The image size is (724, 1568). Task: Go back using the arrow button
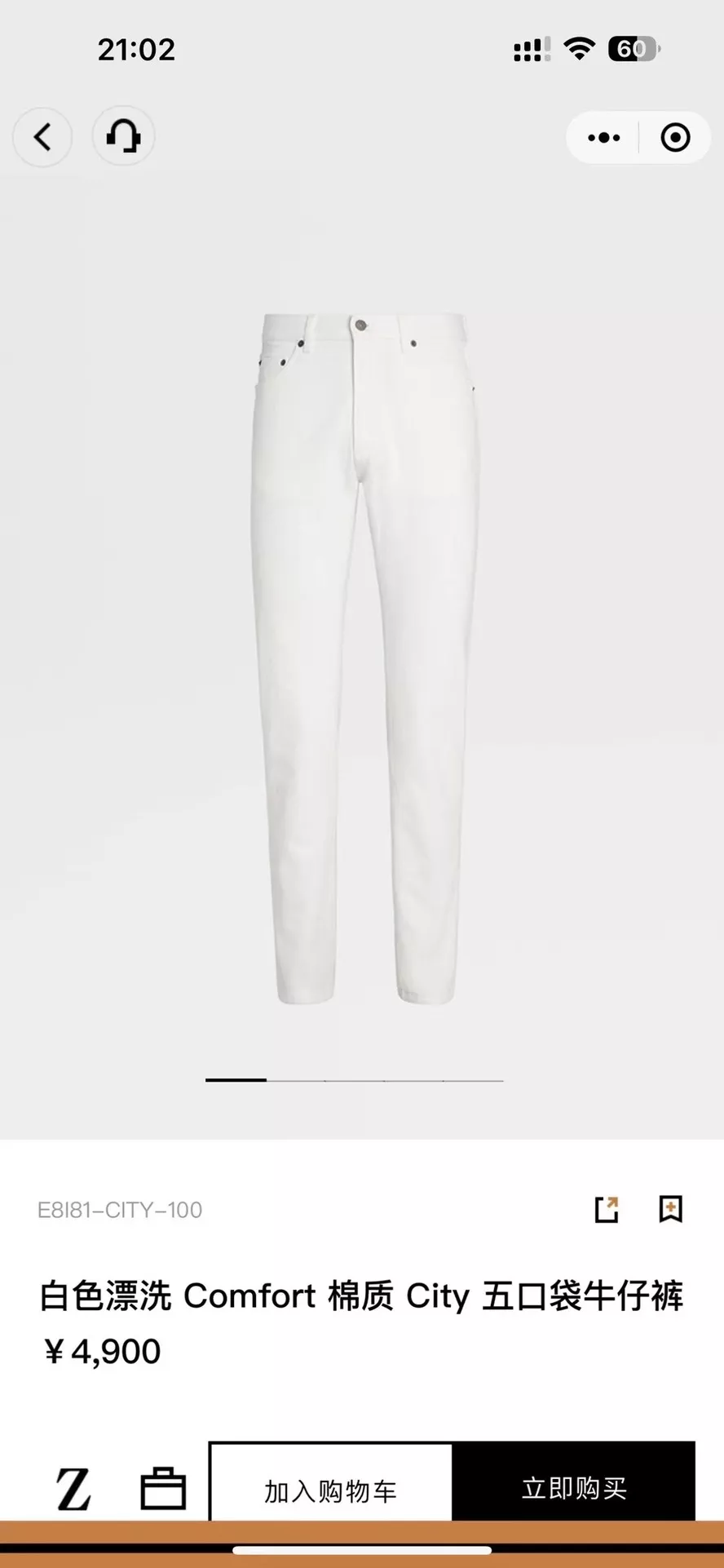42,136
